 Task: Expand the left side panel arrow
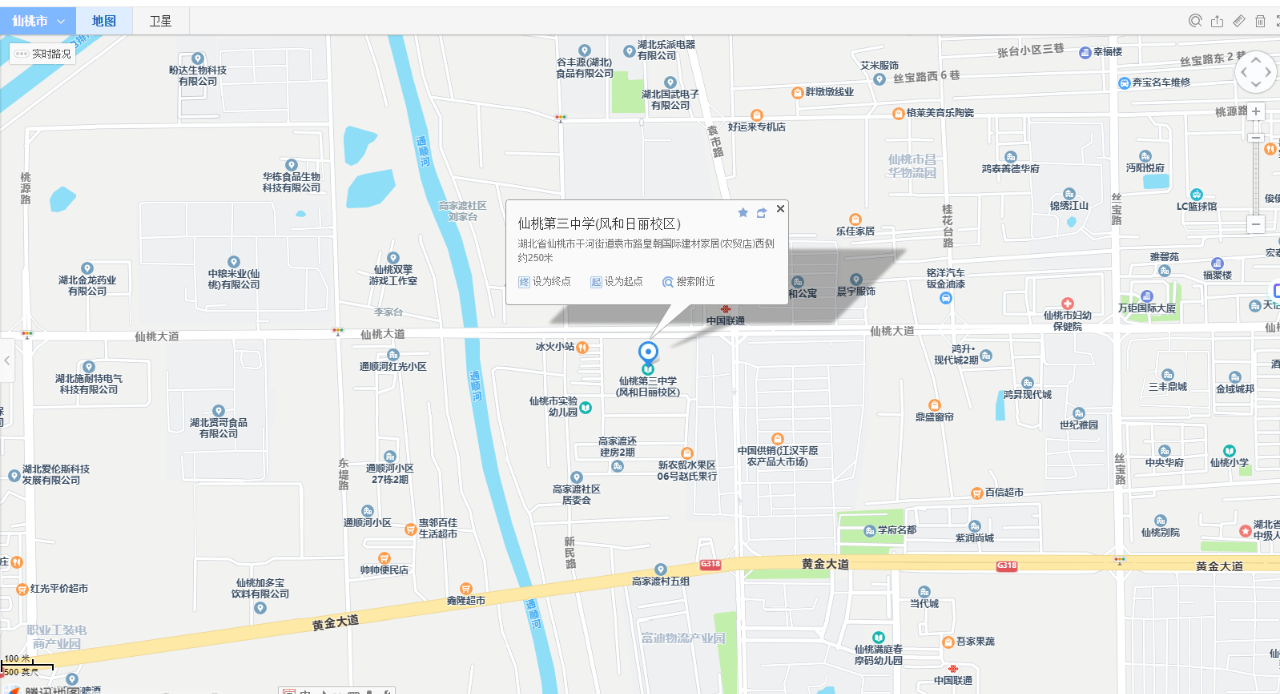[x=7, y=360]
